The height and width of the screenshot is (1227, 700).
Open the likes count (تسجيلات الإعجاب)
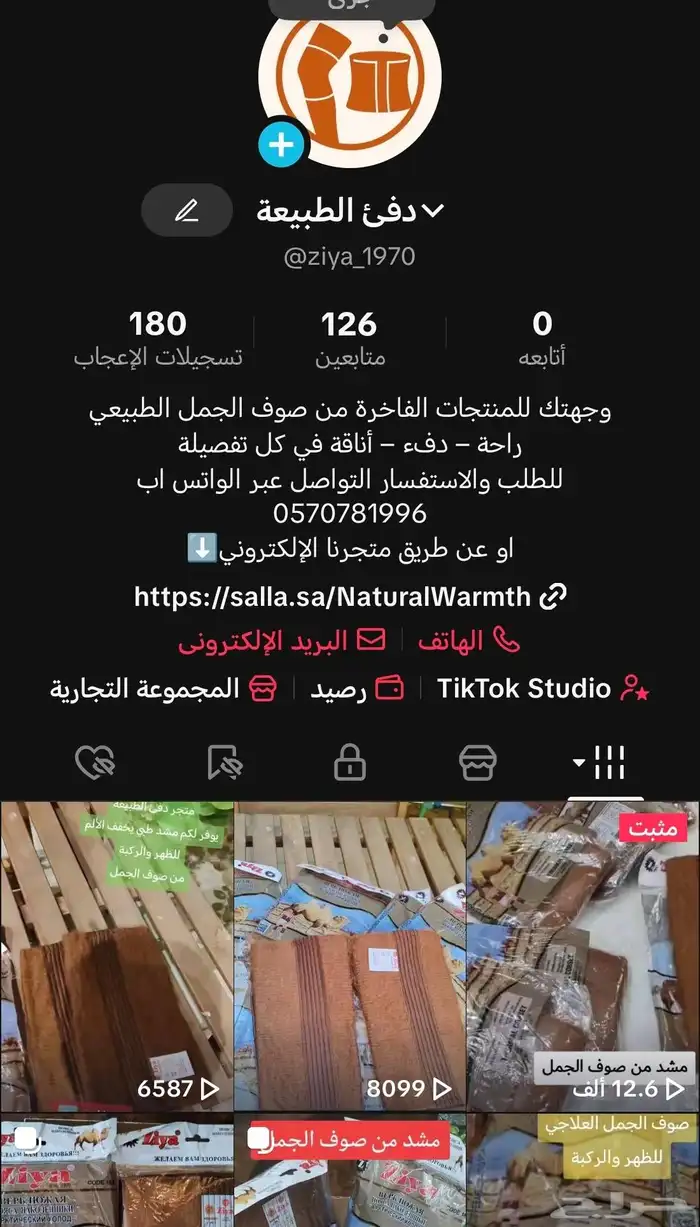coord(158,338)
